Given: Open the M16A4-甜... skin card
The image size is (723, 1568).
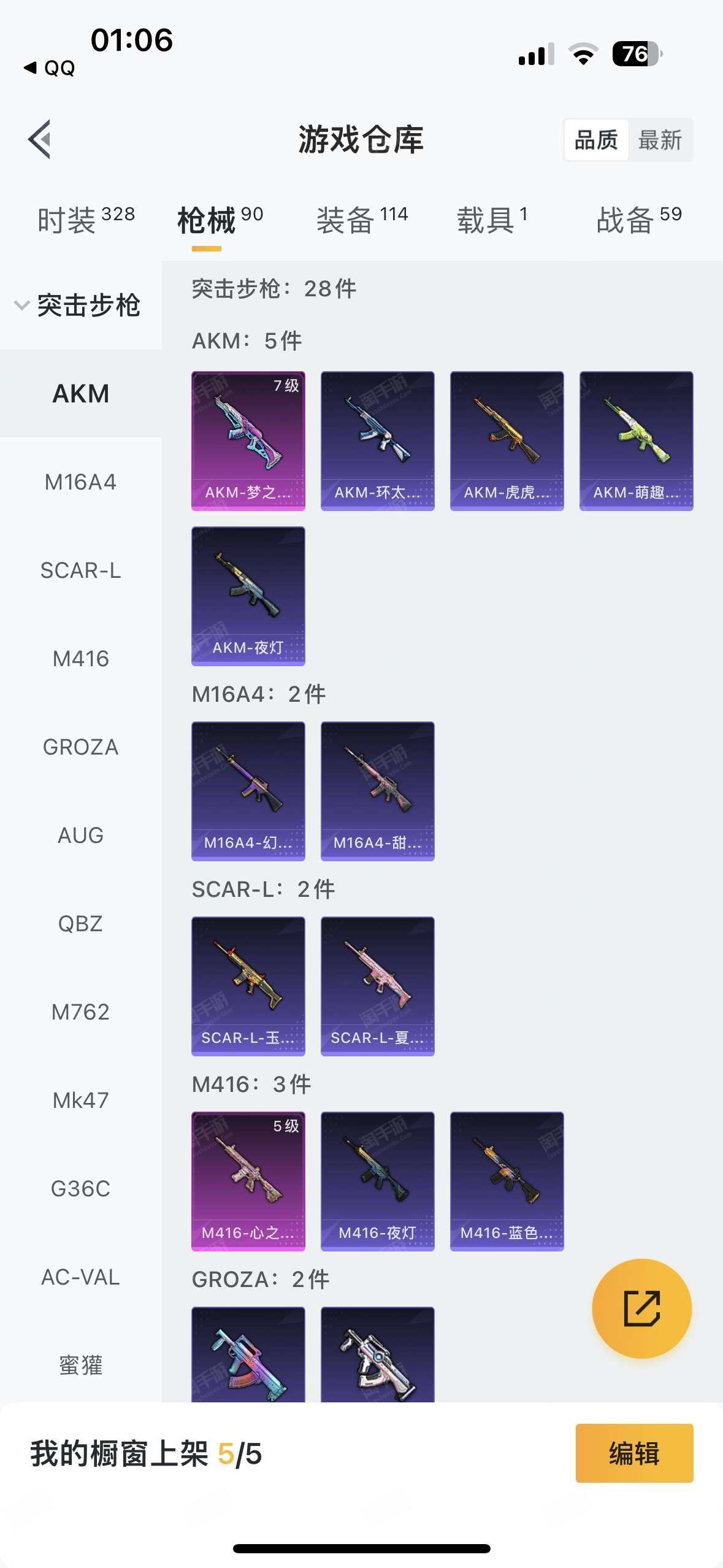Looking at the screenshot, I should point(378,791).
